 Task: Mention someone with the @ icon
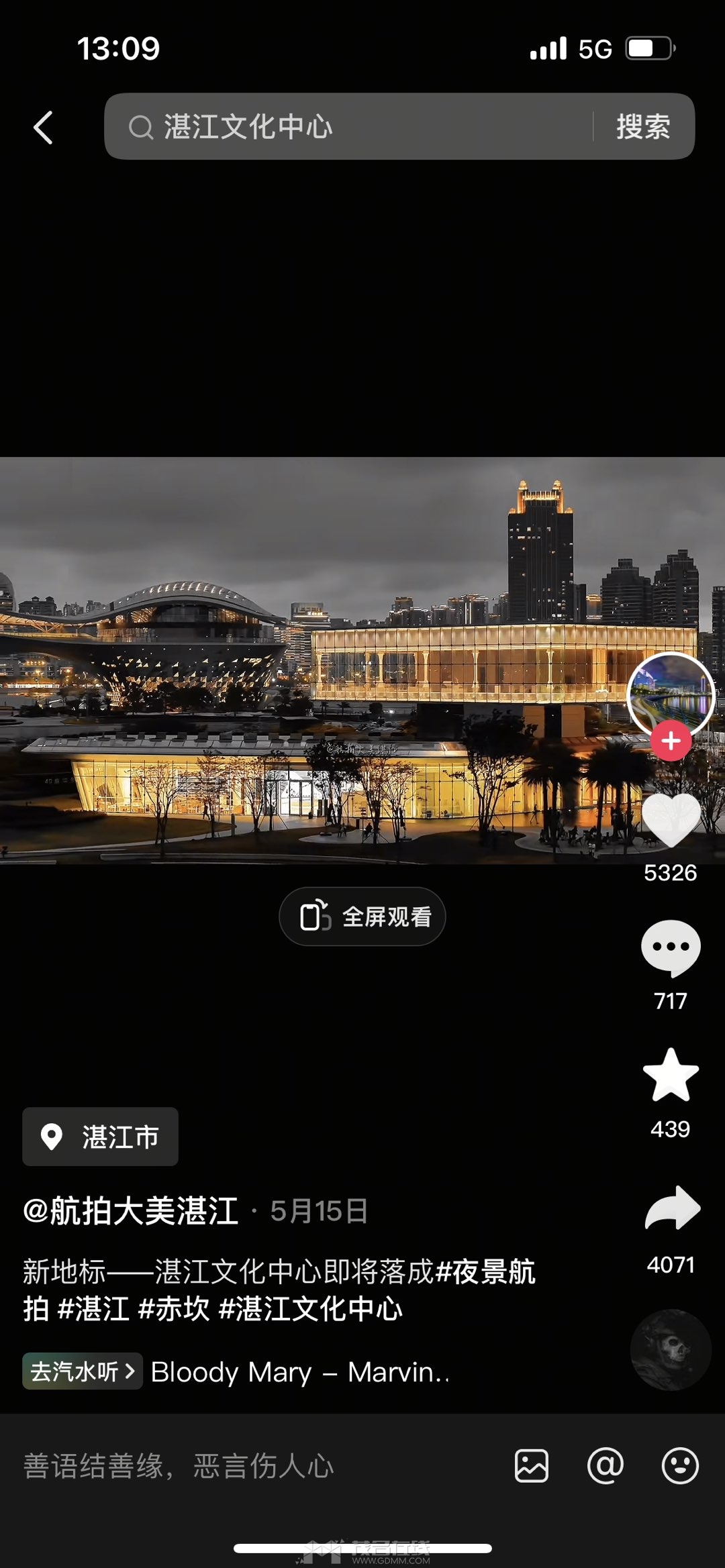pyautogui.click(x=606, y=1465)
